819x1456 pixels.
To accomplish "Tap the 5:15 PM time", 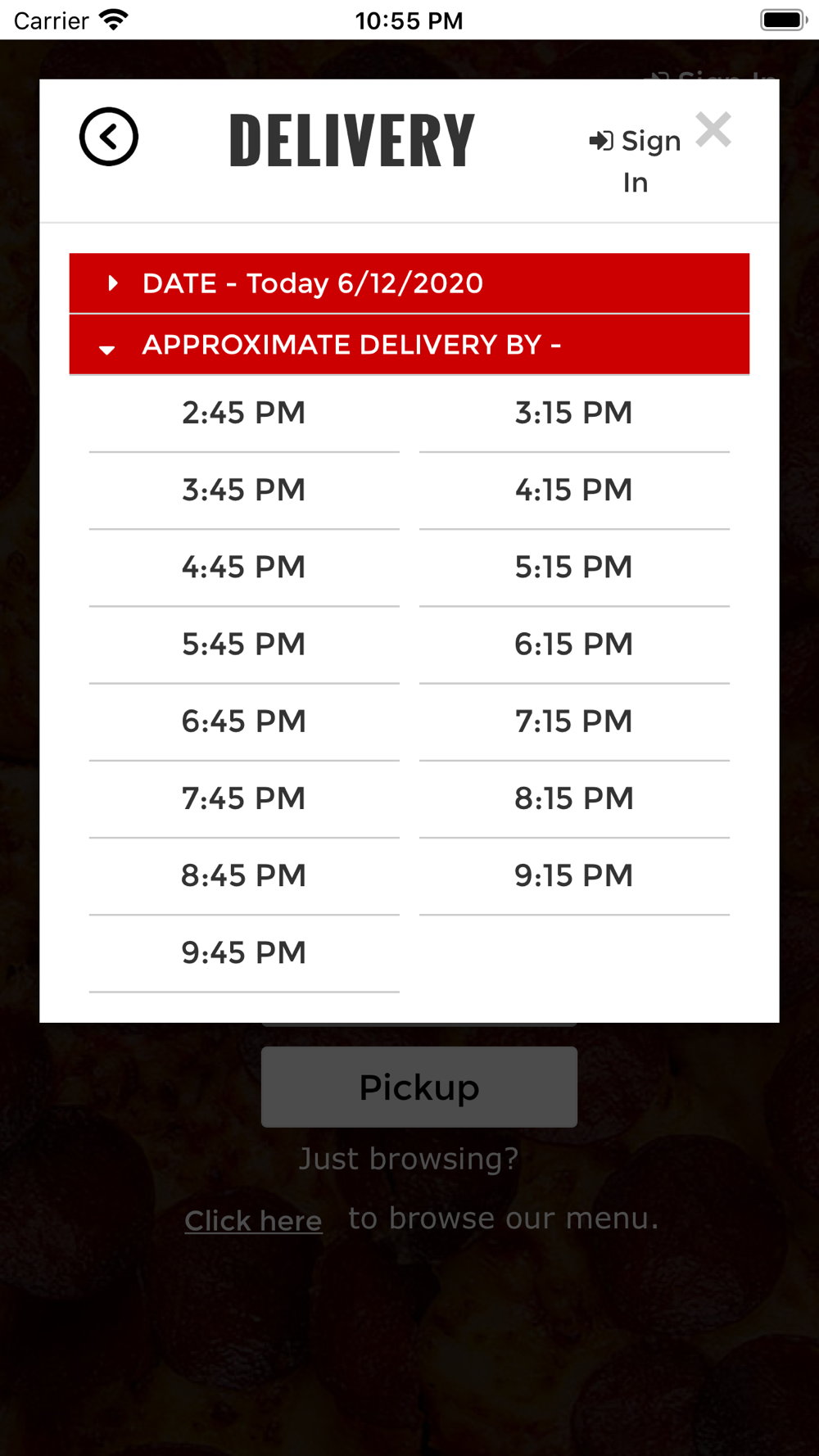I will click(574, 567).
